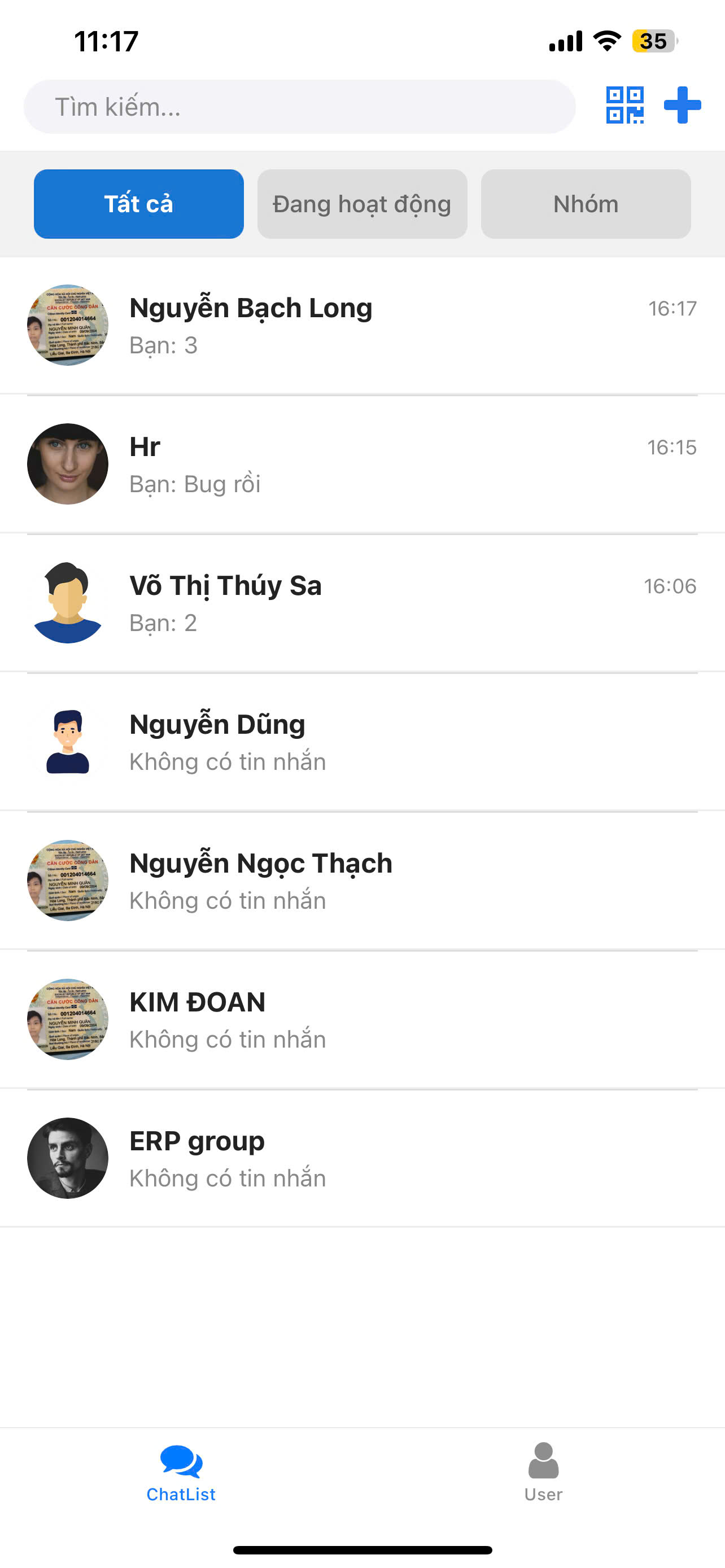Switch to the Nhóm filter
The image size is (725, 1568).
586,204
